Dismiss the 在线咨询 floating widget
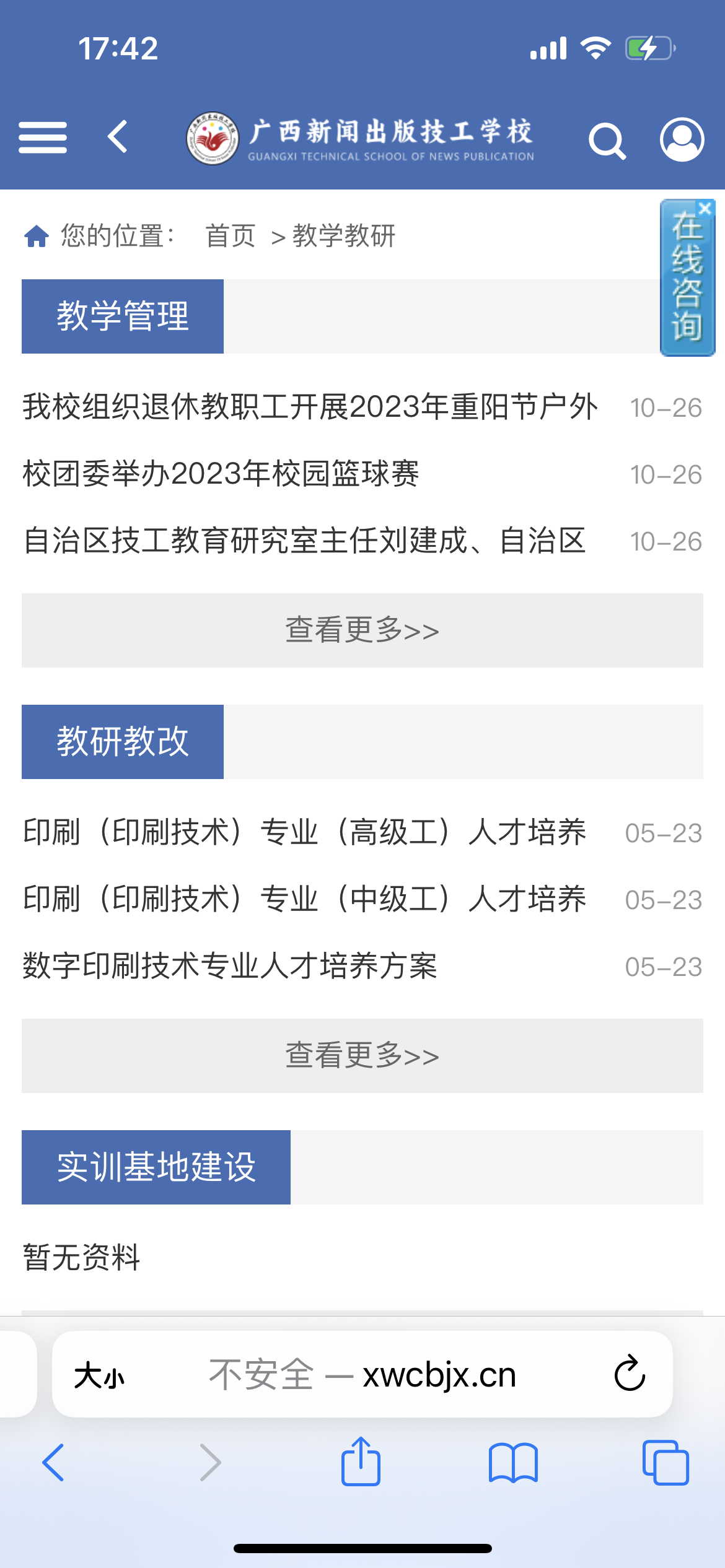Viewport: 725px width, 1568px height. pyautogui.click(x=706, y=209)
